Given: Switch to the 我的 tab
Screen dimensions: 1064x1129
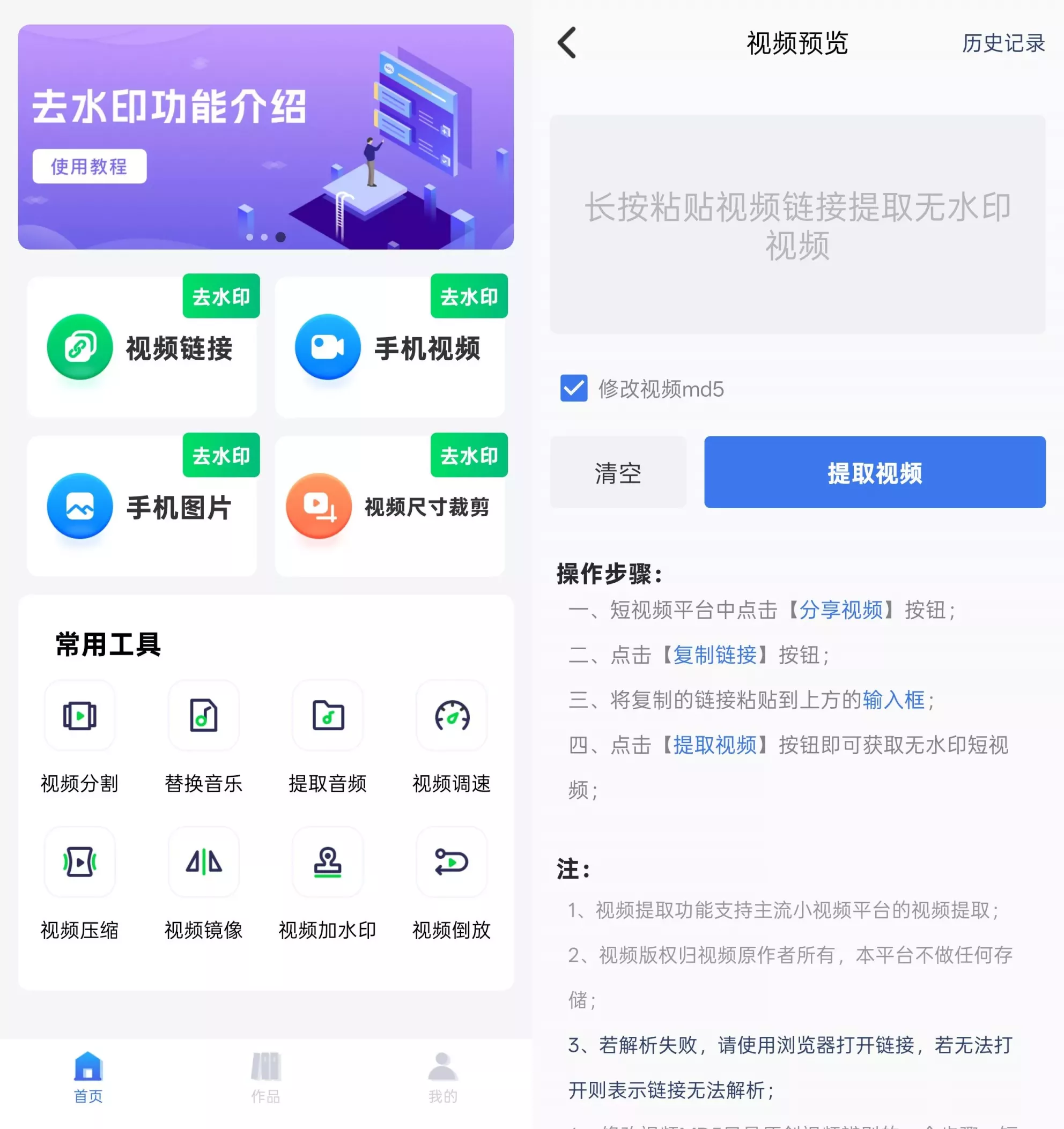Looking at the screenshot, I should pyautogui.click(x=443, y=1077).
